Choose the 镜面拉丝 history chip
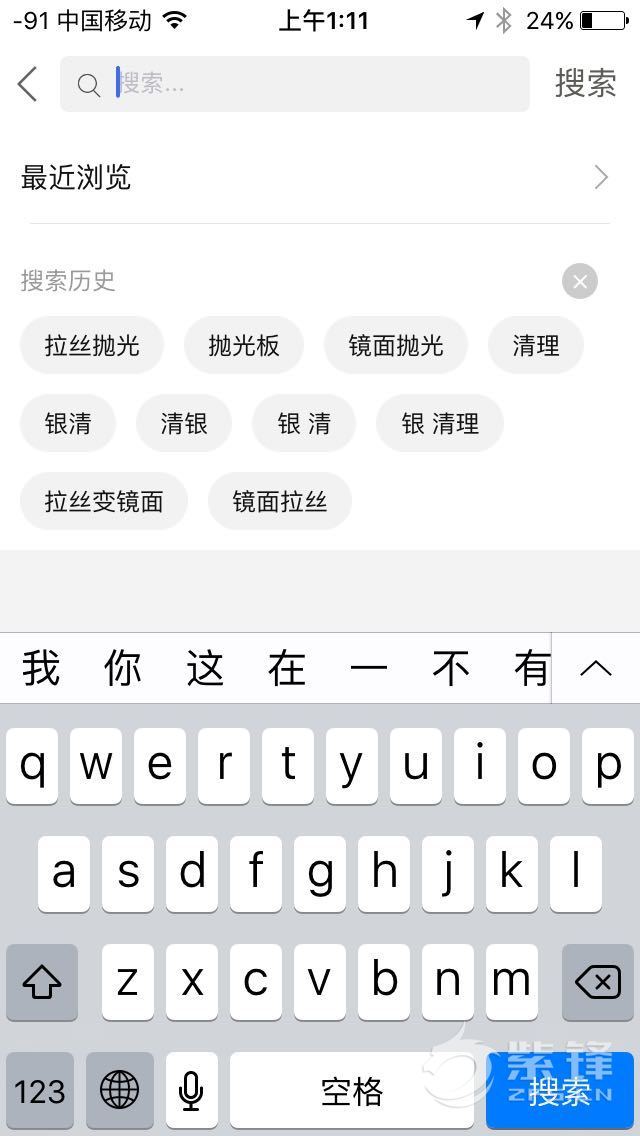Viewport: 640px width, 1136px height. coord(280,501)
